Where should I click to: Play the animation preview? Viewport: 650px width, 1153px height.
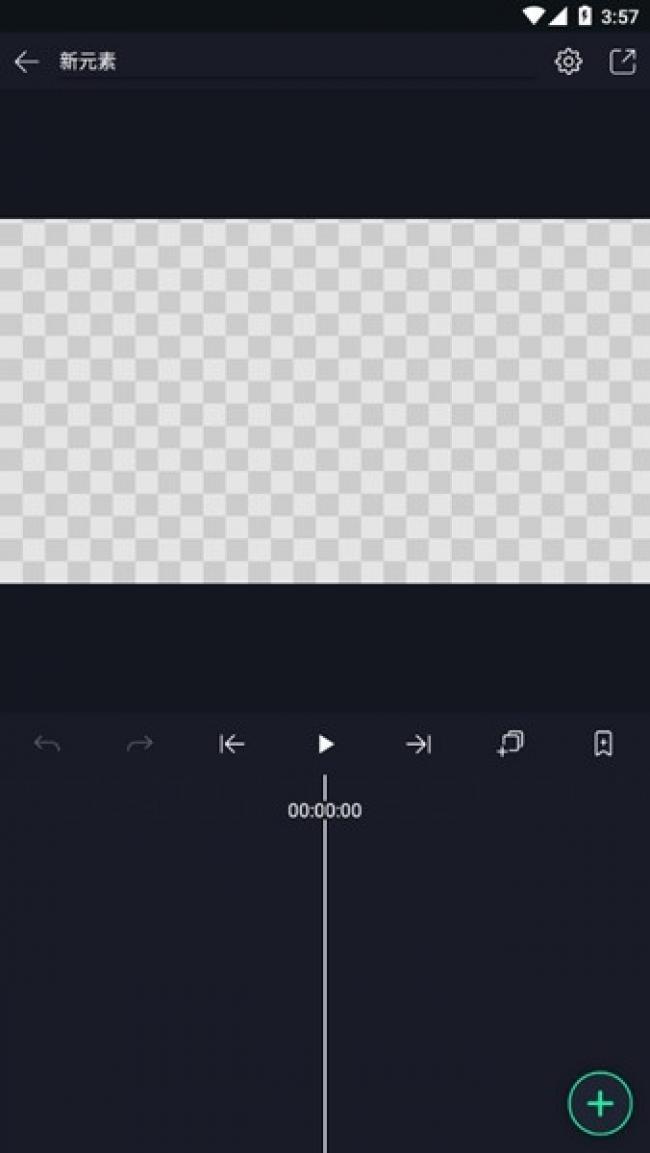click(x=325, y=744)
